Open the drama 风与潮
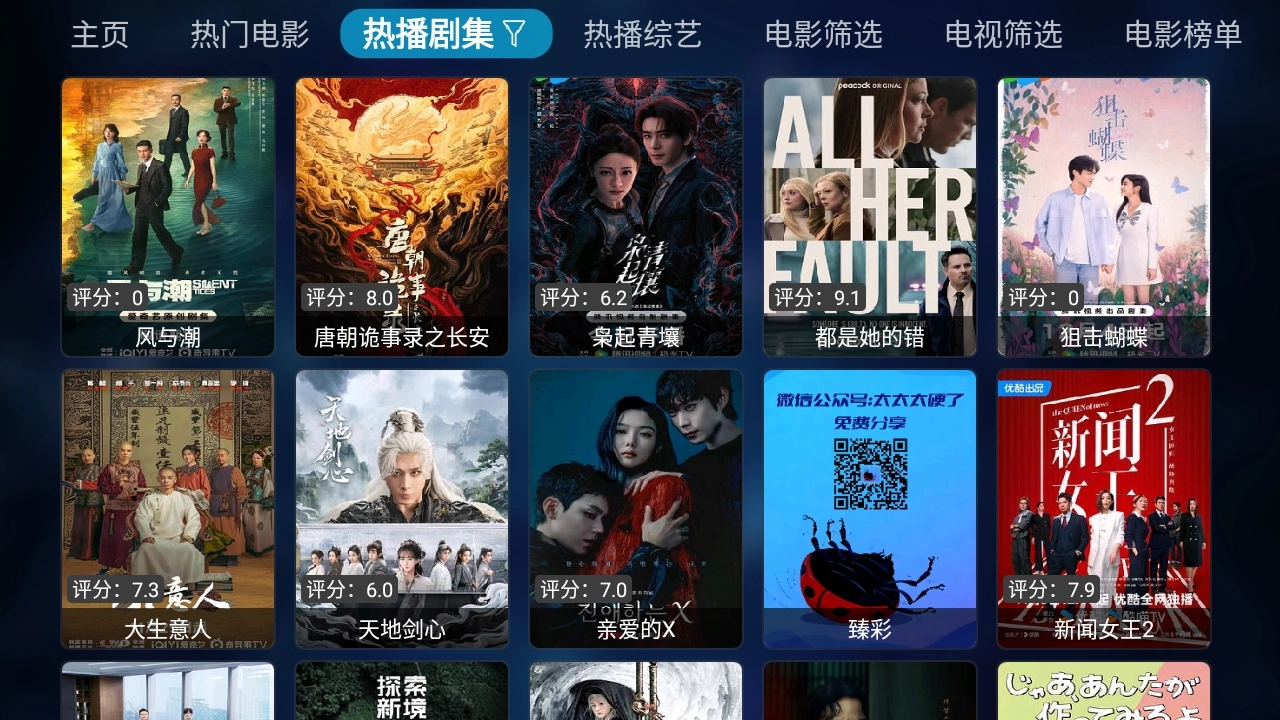Image resolution: width=1280 pixels, height=720 pixels. 168,216
